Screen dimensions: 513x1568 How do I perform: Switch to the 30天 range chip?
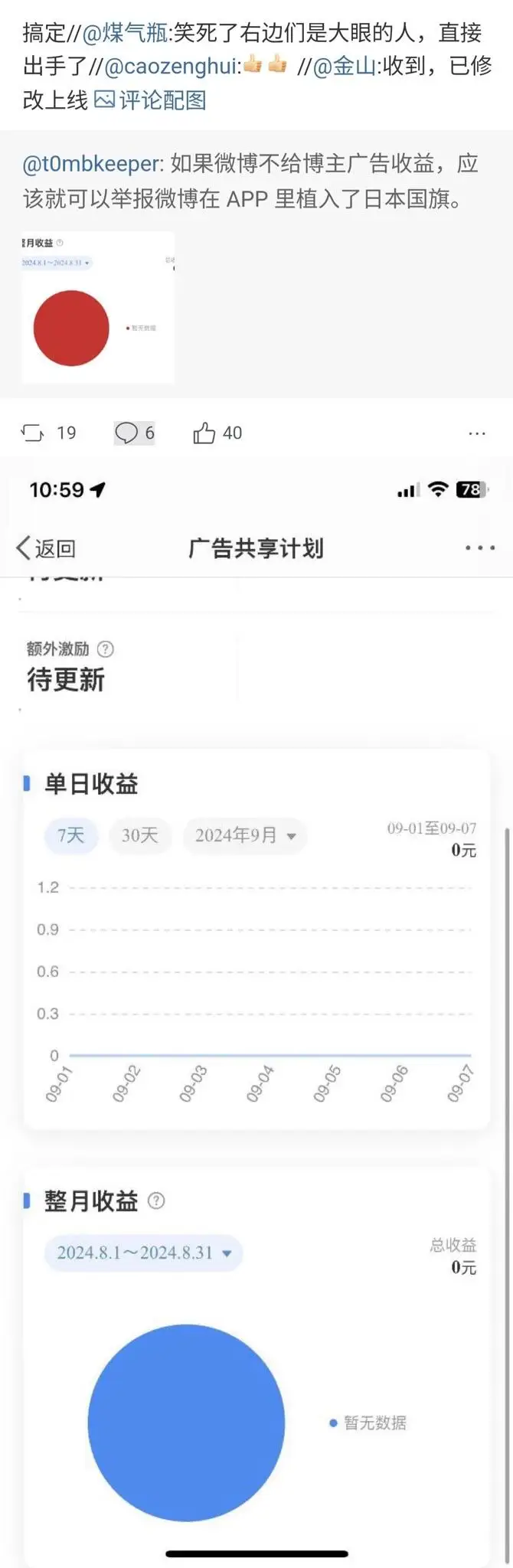point(140,835)
